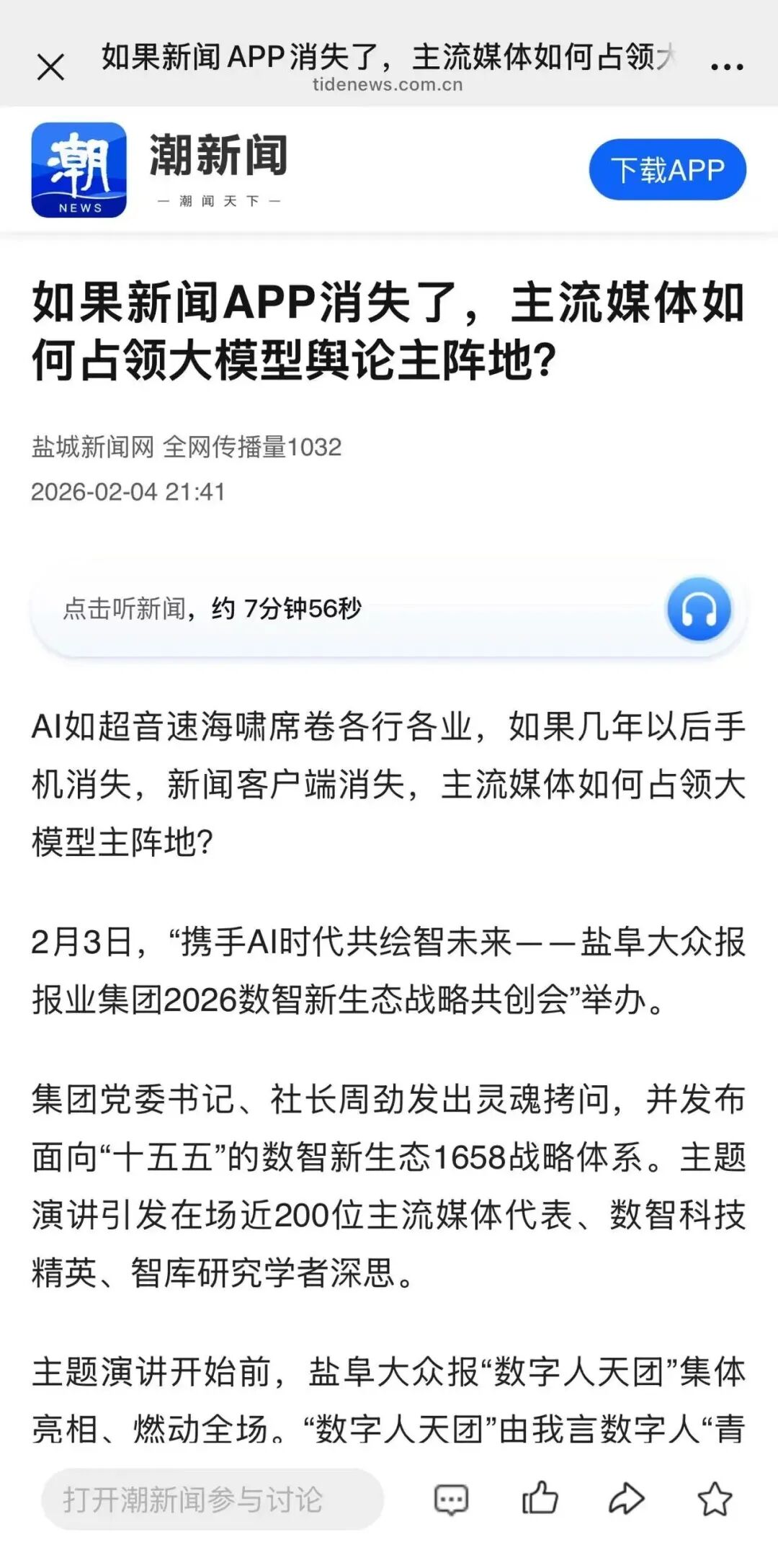Share this article

pos(626,1500)
